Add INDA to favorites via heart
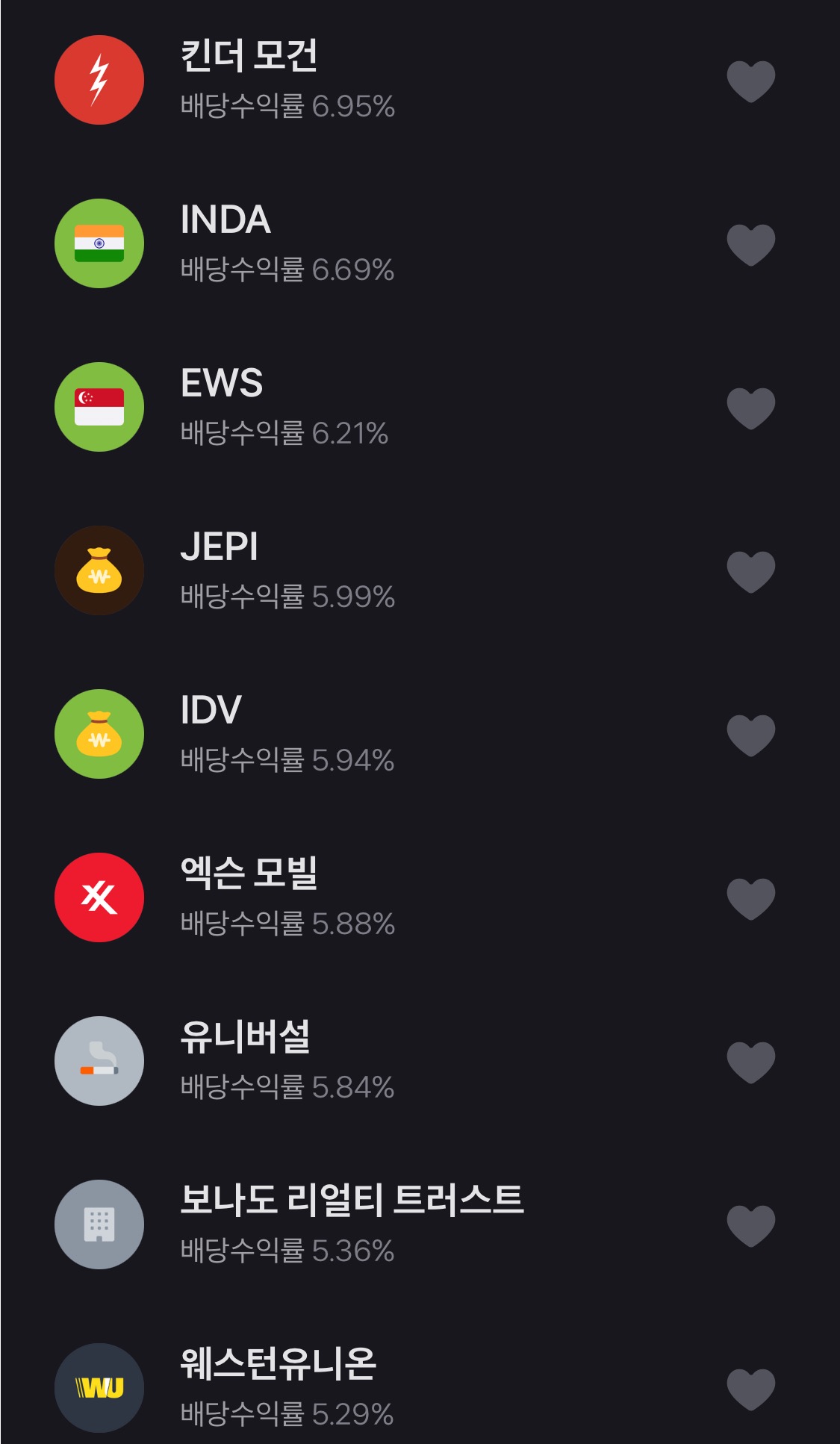The image size is (840, 1444). point(751,244)
